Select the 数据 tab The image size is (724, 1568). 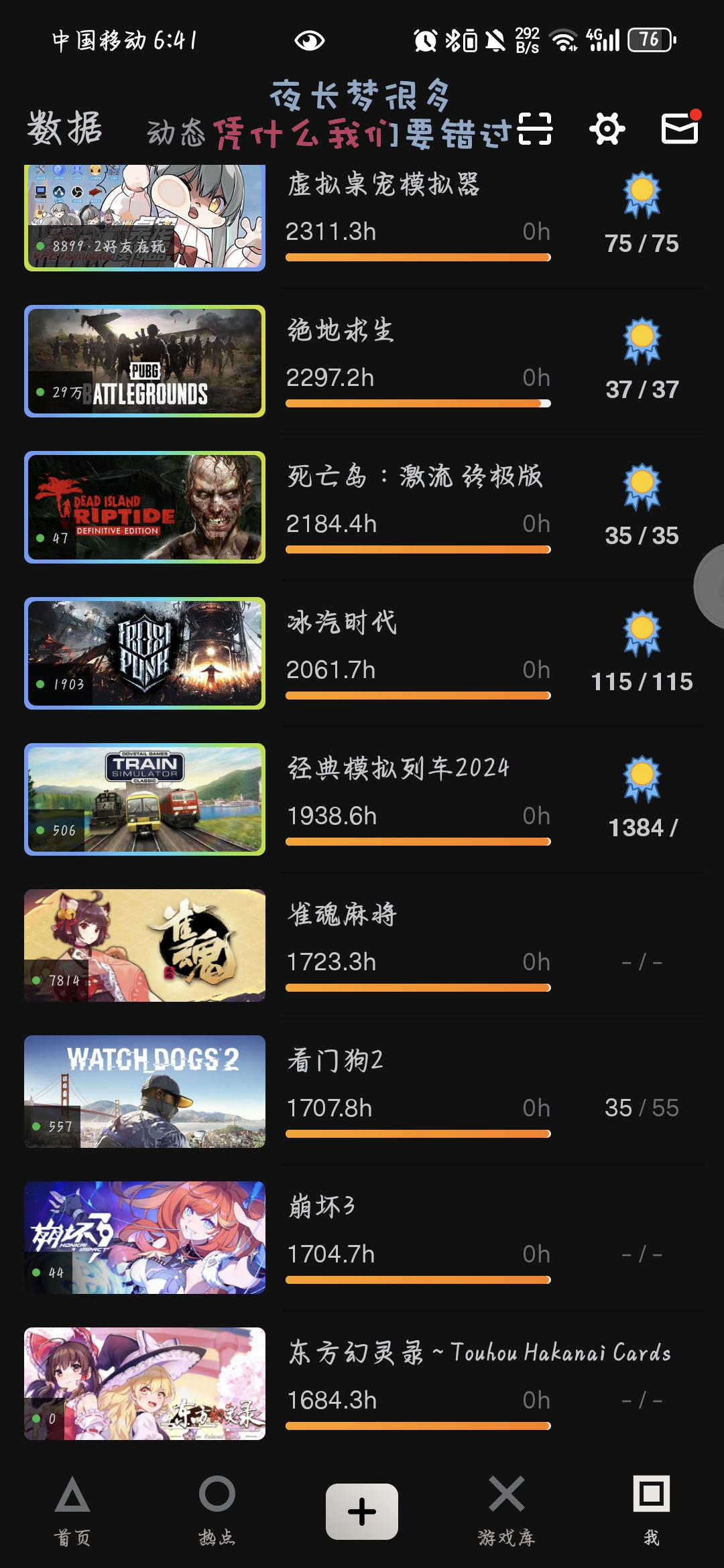[x=65, y=128]
